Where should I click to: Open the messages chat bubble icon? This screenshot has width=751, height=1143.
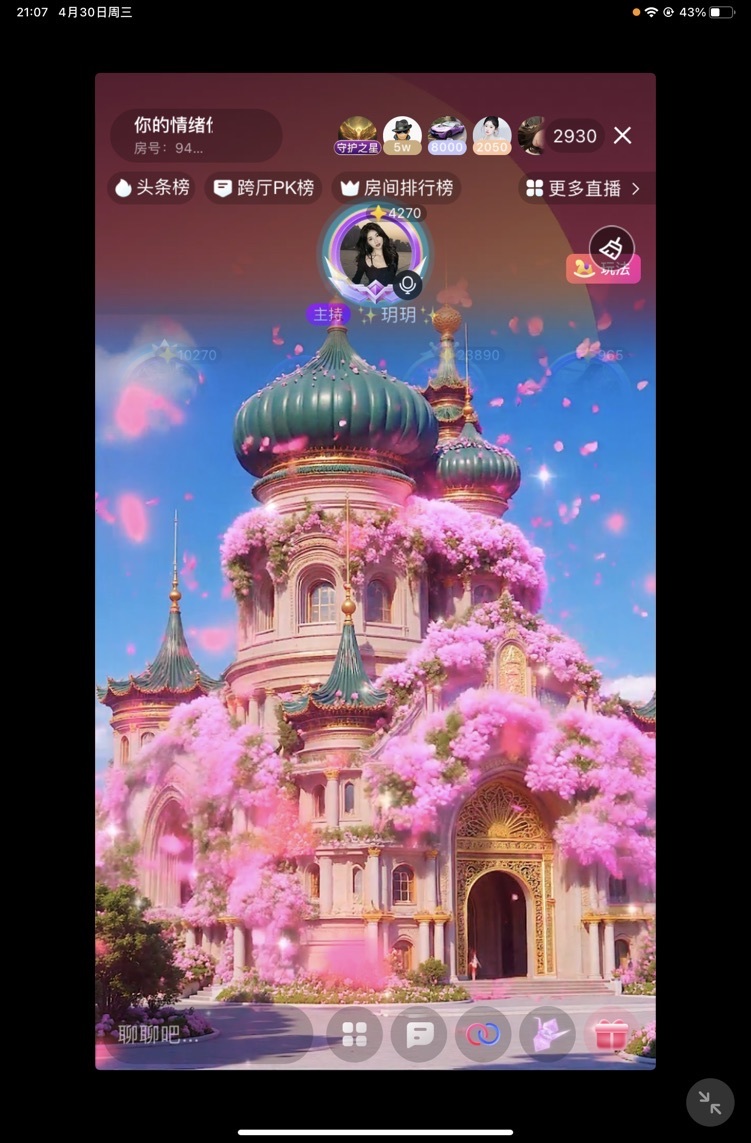(x=419, y=1035)
